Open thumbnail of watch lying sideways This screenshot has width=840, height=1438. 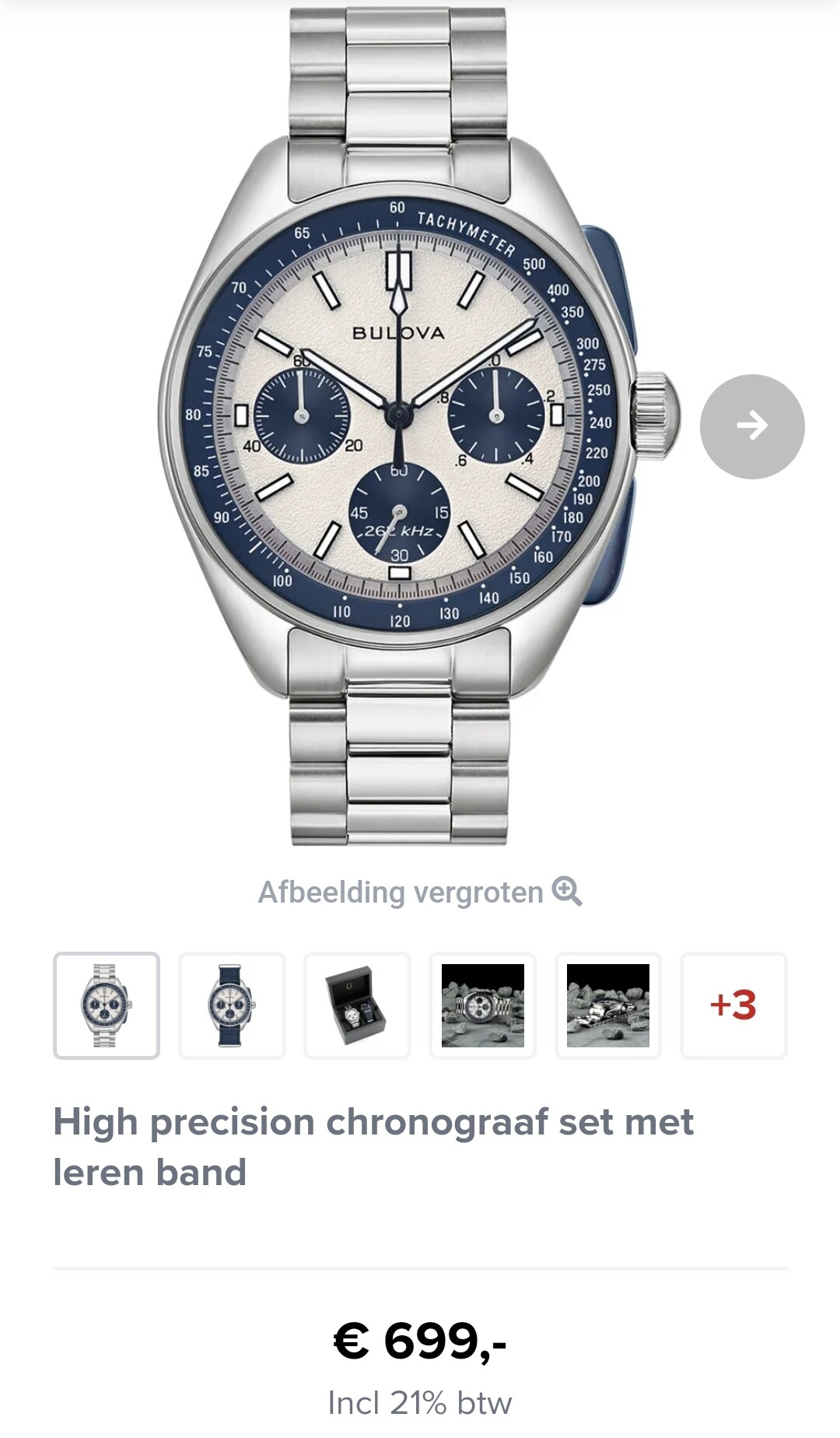pyautogui.click(x=608, y=1005)
